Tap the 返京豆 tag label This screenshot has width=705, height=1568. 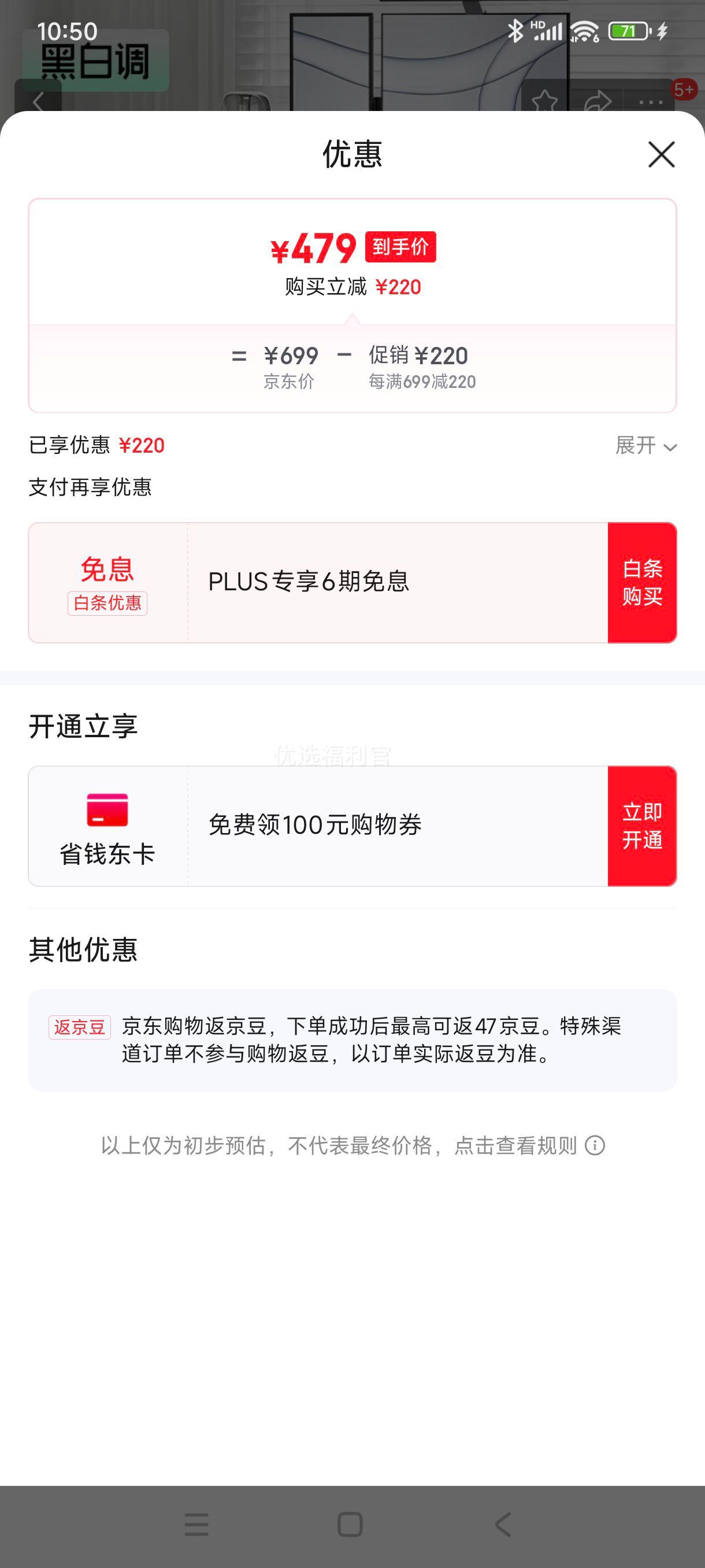pos(79,1027)
